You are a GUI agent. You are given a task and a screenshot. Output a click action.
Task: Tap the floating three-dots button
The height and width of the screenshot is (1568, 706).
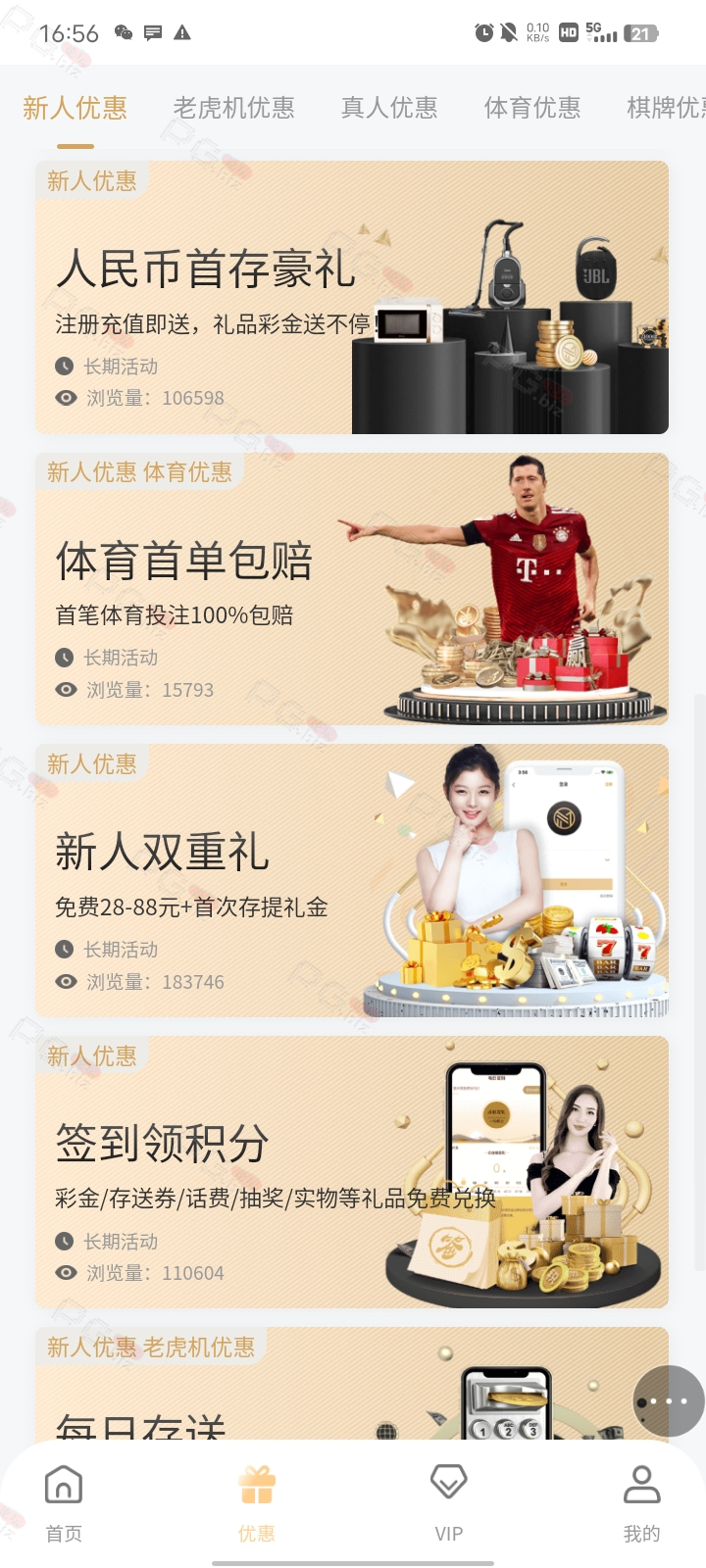tap(669, 1401)
